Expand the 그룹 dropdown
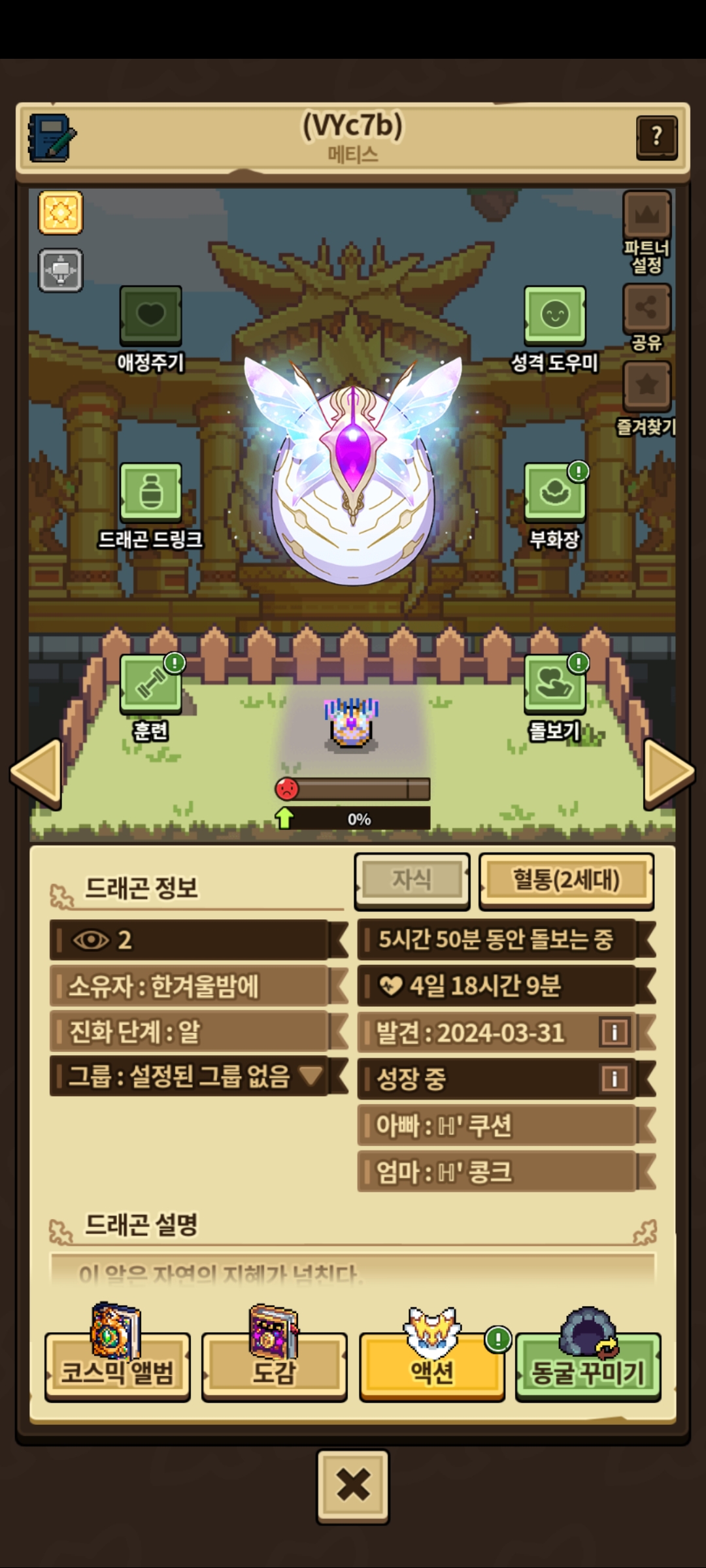 pyautogui.click(x=310, y=1075)
